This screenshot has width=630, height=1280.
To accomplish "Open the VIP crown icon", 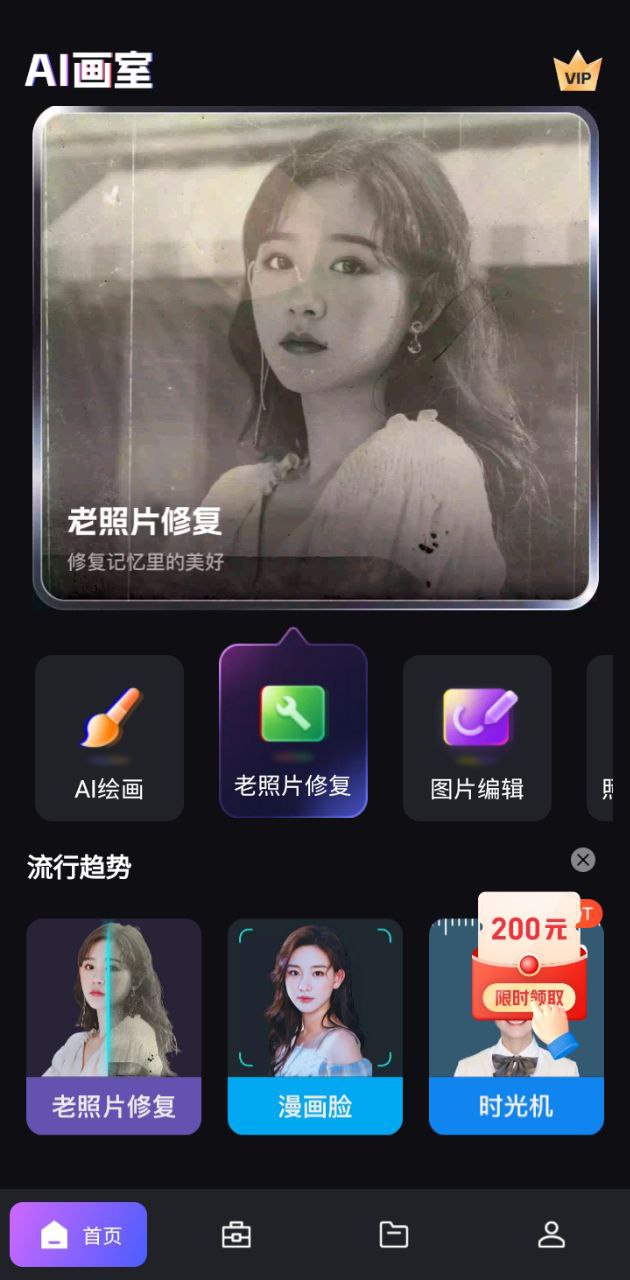I will coord(577,72).
